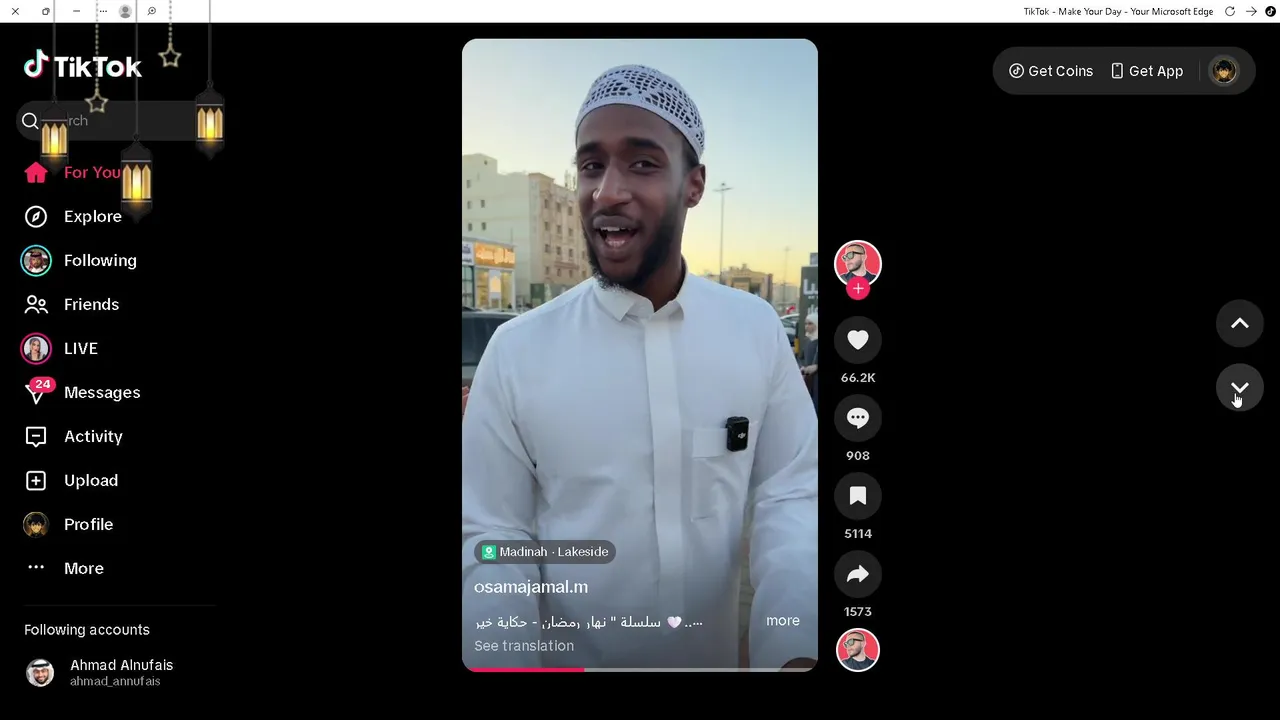Open the Explore page
1280x720 pixels.
pyautogui.click(x=92, y=216)
